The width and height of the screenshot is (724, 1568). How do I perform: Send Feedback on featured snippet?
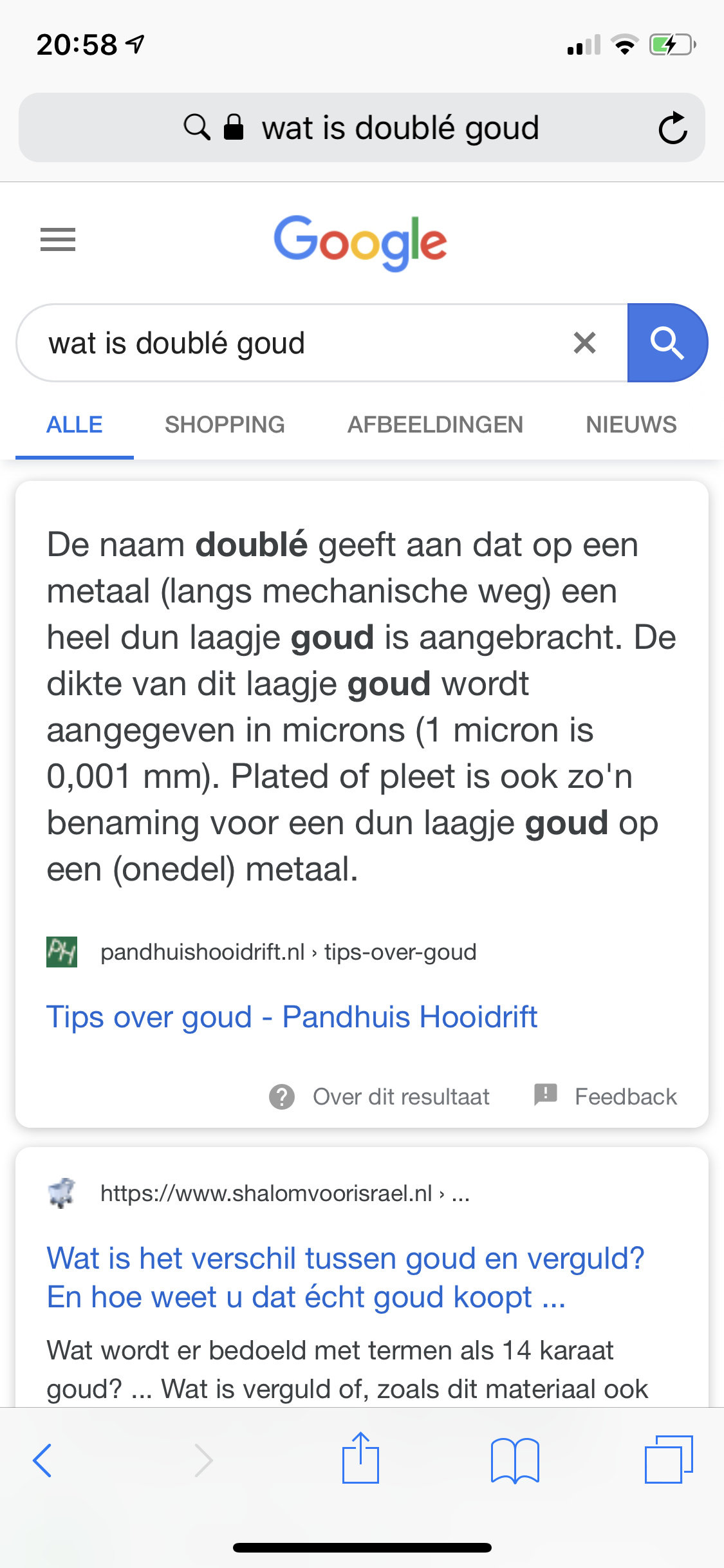(606, 1096)
